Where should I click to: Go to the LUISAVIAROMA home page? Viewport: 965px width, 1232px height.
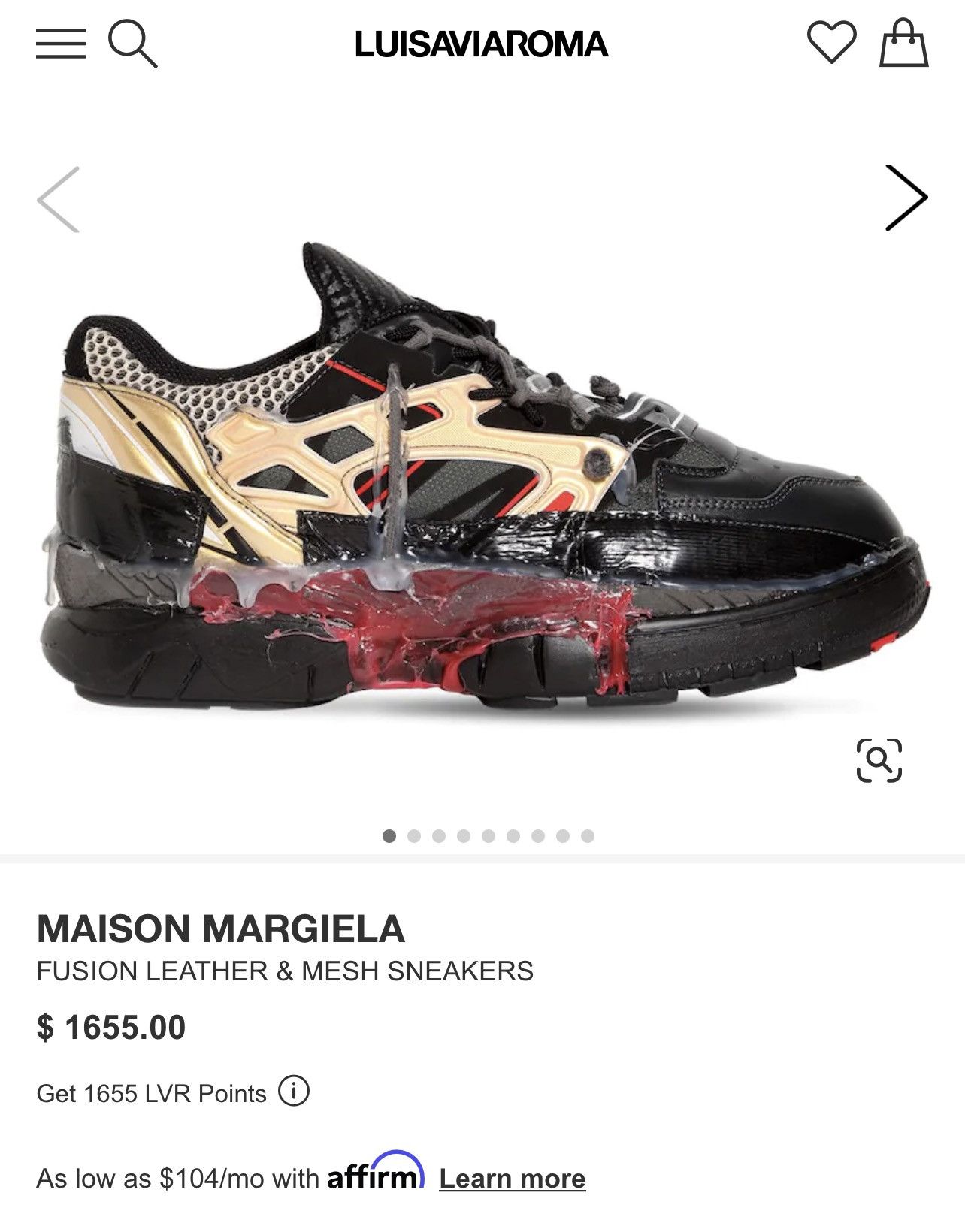pyautogui.click(x=481, y=44)
